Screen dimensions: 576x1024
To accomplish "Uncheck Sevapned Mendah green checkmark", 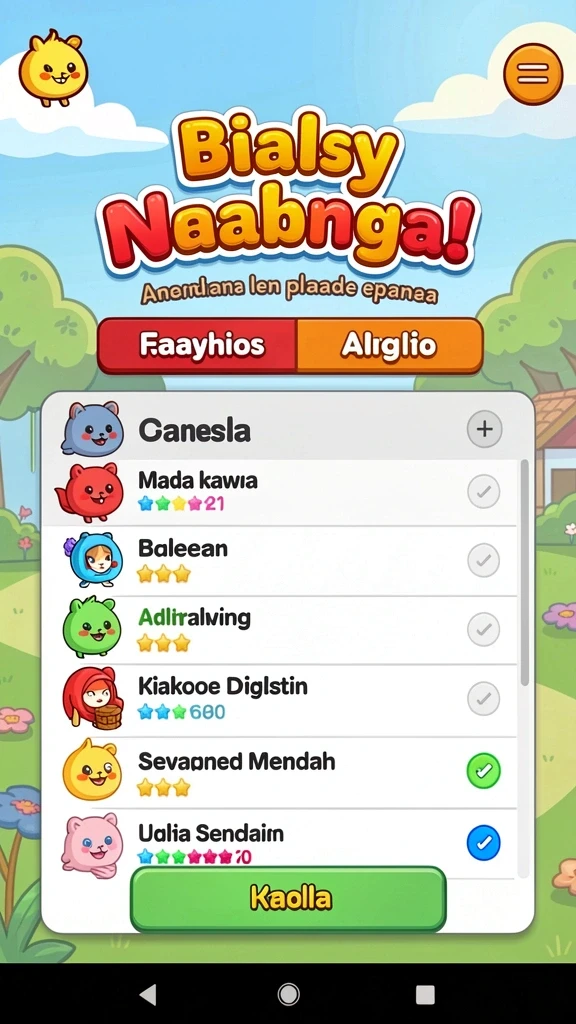I will pyautogui.click(x=483, y=771).
